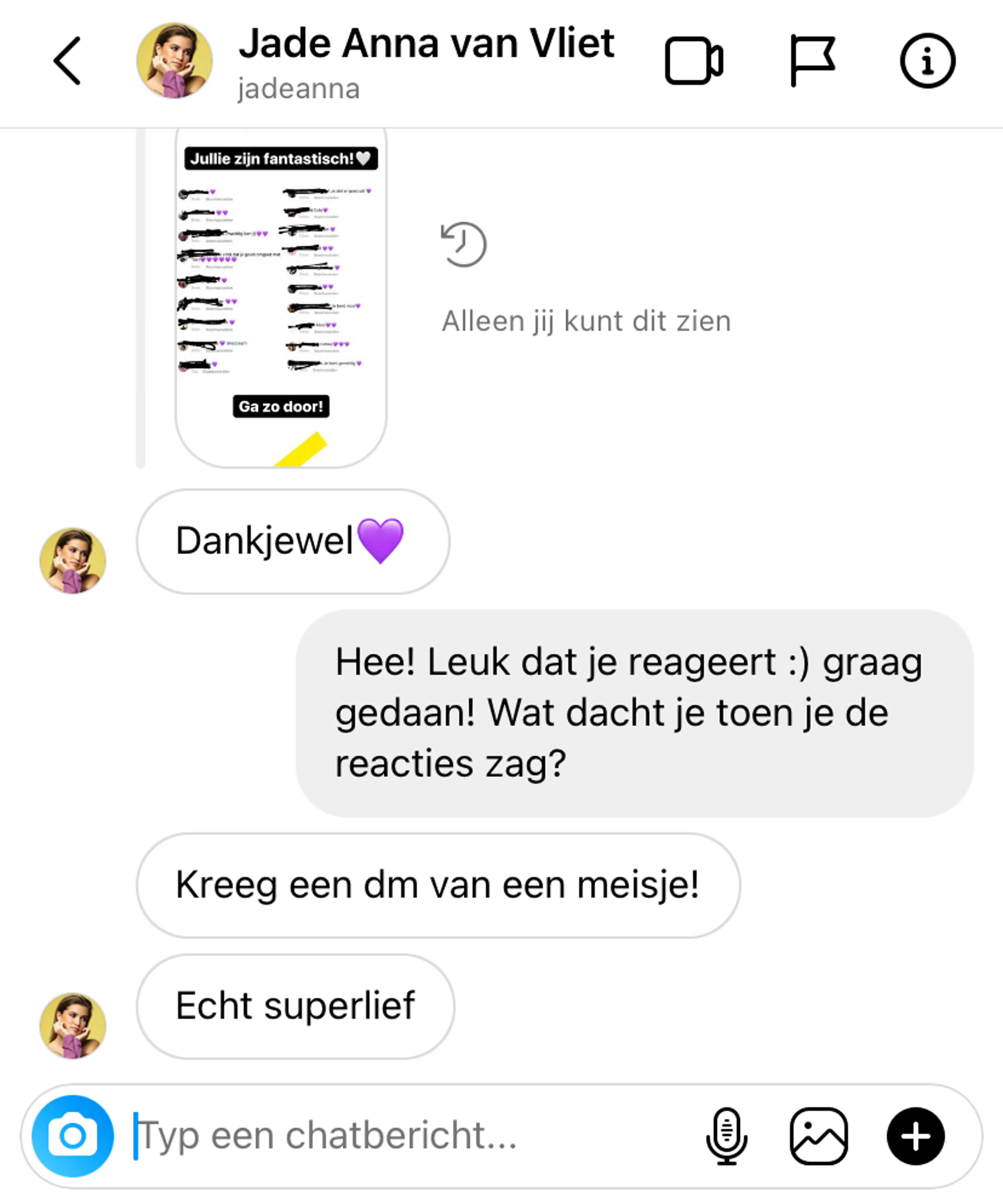1003x1204 pixels.
Task: Start a video call with Jade Anna
Action: tap(693, 61)
